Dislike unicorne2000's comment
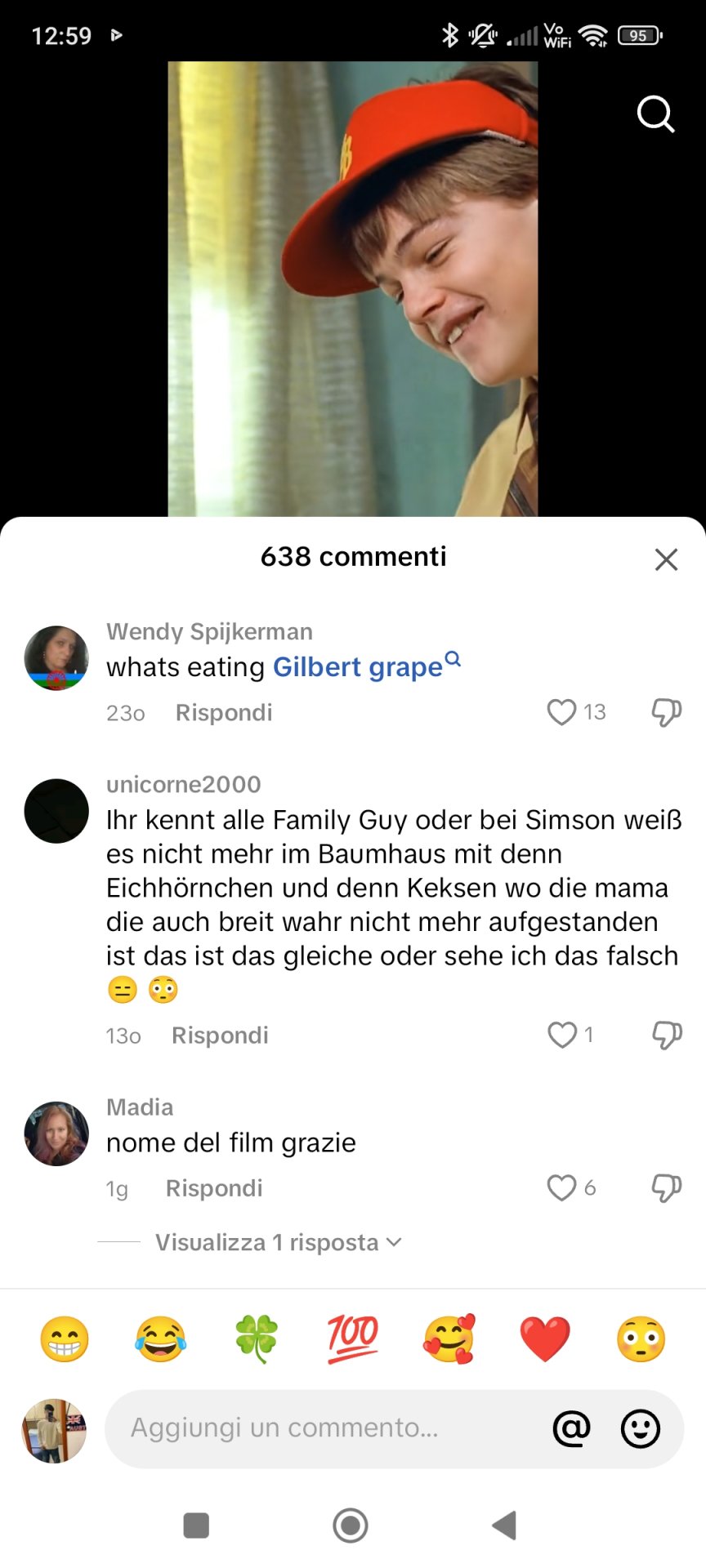Image resolution: width=706 pixels, height=1568 pixels. coord(667,1035)
